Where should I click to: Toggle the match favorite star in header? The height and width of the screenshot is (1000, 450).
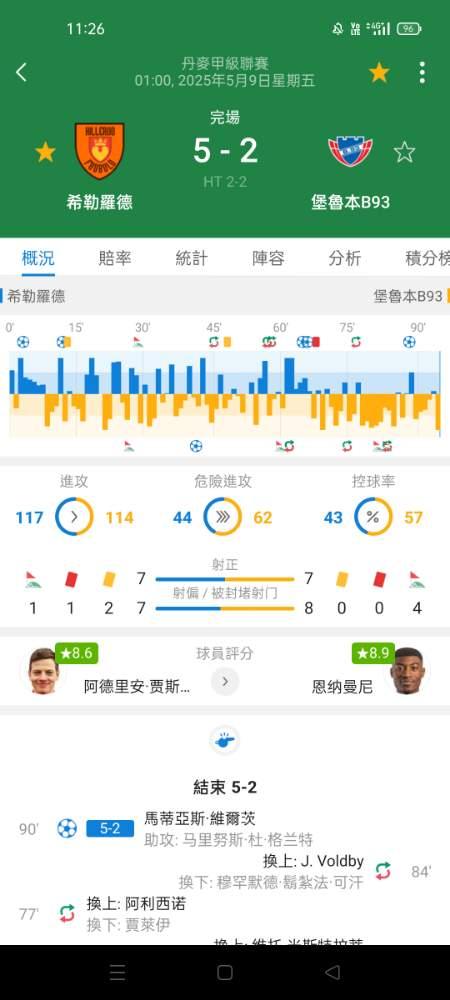(379, 73)
